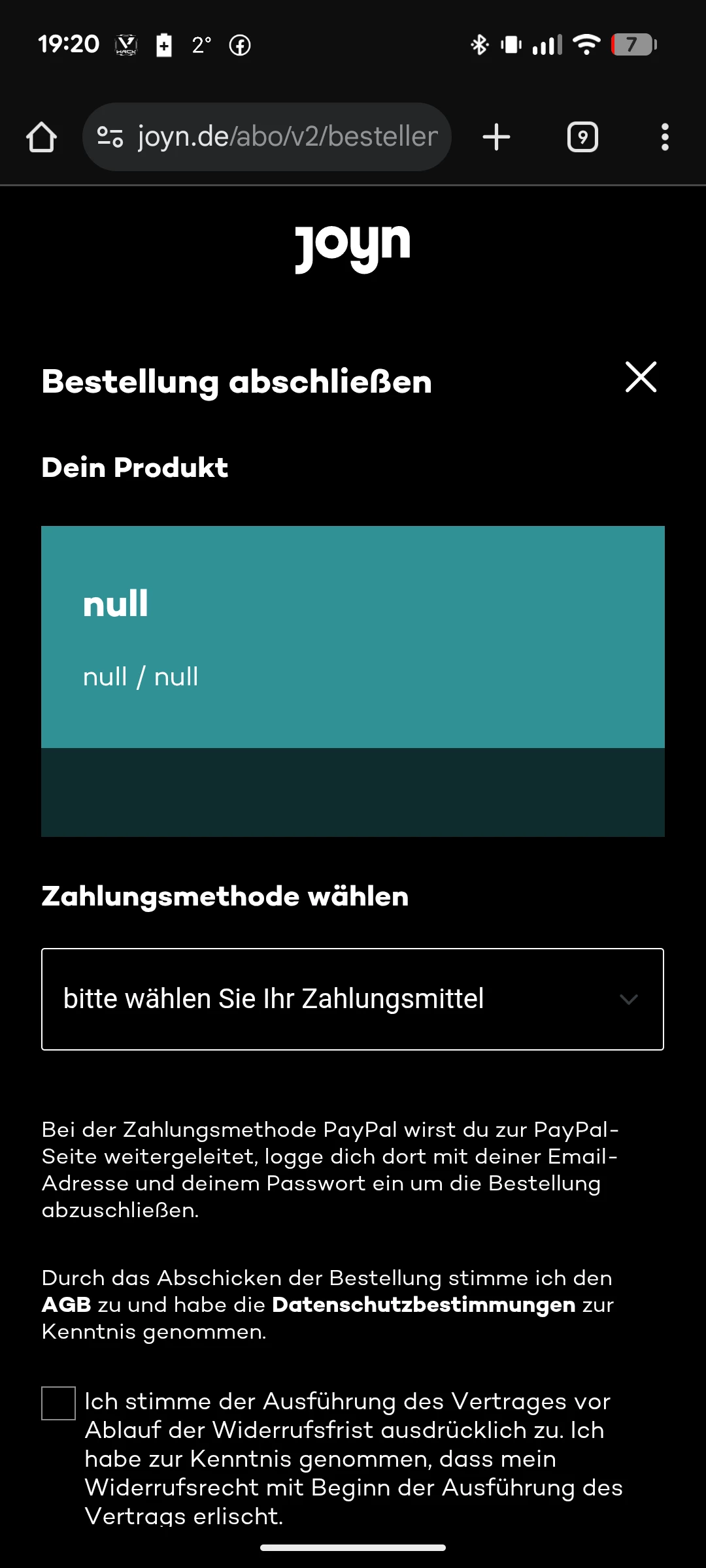Open the AGB link
Viewport: 706px width, 1568px height.
(66, 1305)
